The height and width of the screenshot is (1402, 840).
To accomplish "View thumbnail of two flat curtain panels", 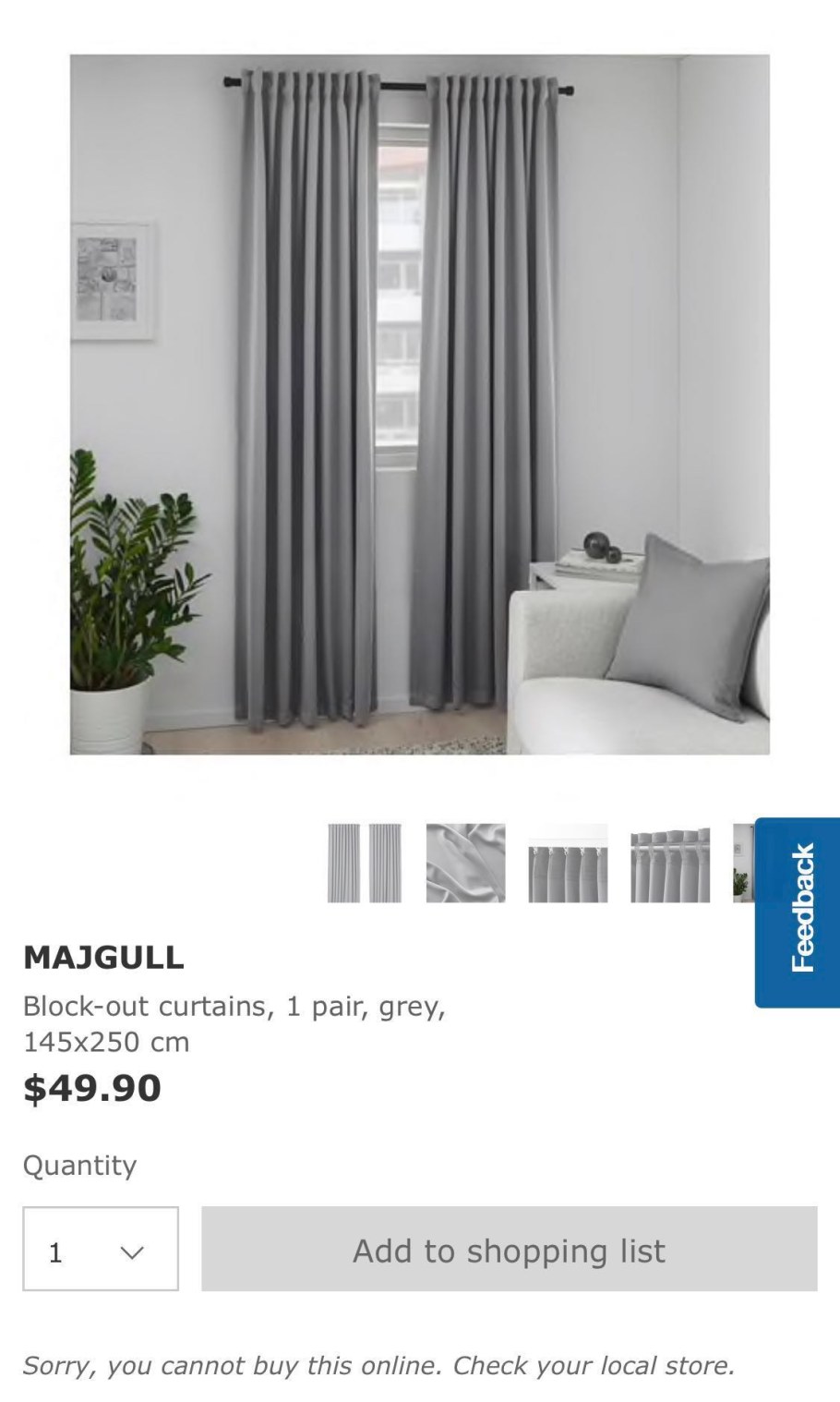I will tap(365, 863).
